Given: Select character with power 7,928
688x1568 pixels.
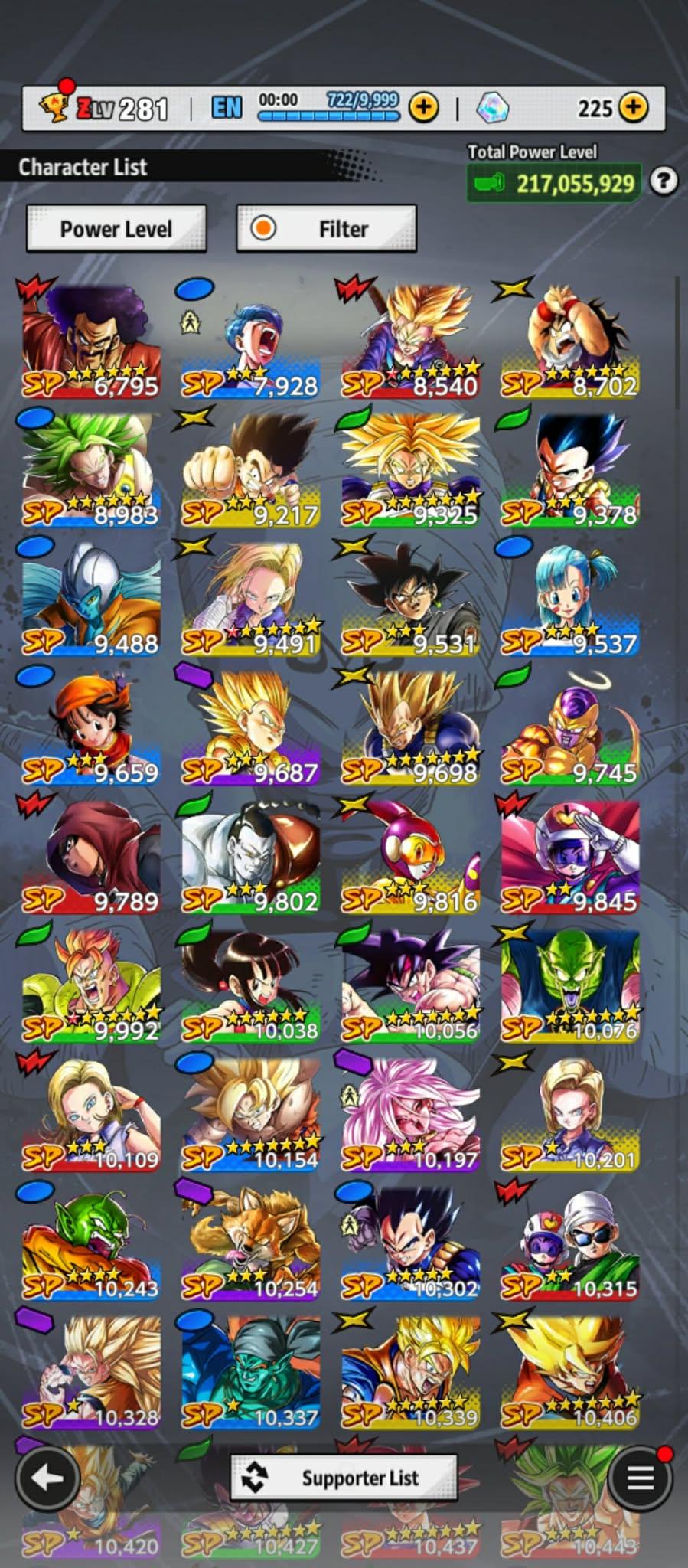Looking at the screenshot, I should pos(250,341).
